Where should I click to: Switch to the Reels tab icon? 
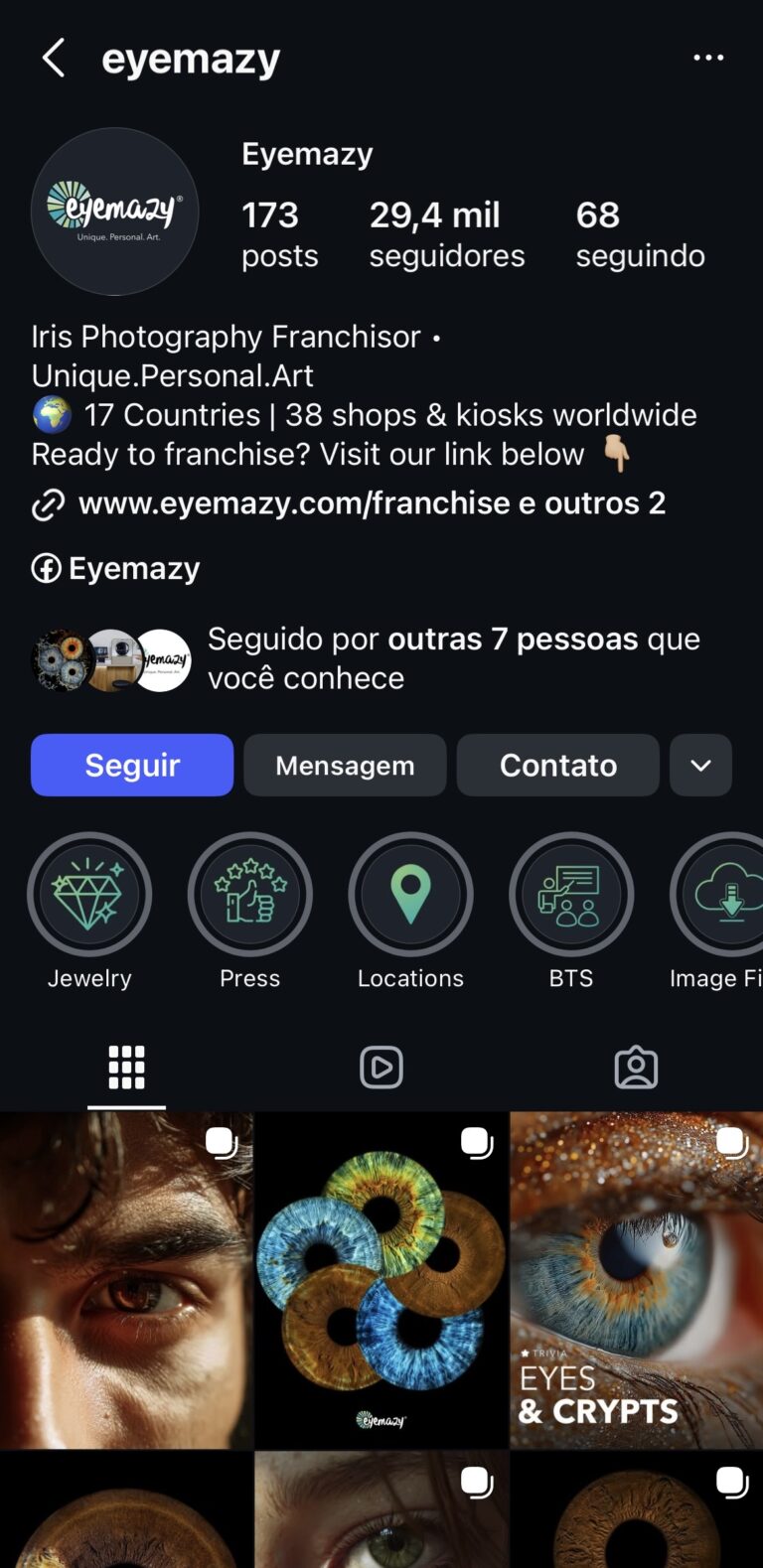[381, 1067]
